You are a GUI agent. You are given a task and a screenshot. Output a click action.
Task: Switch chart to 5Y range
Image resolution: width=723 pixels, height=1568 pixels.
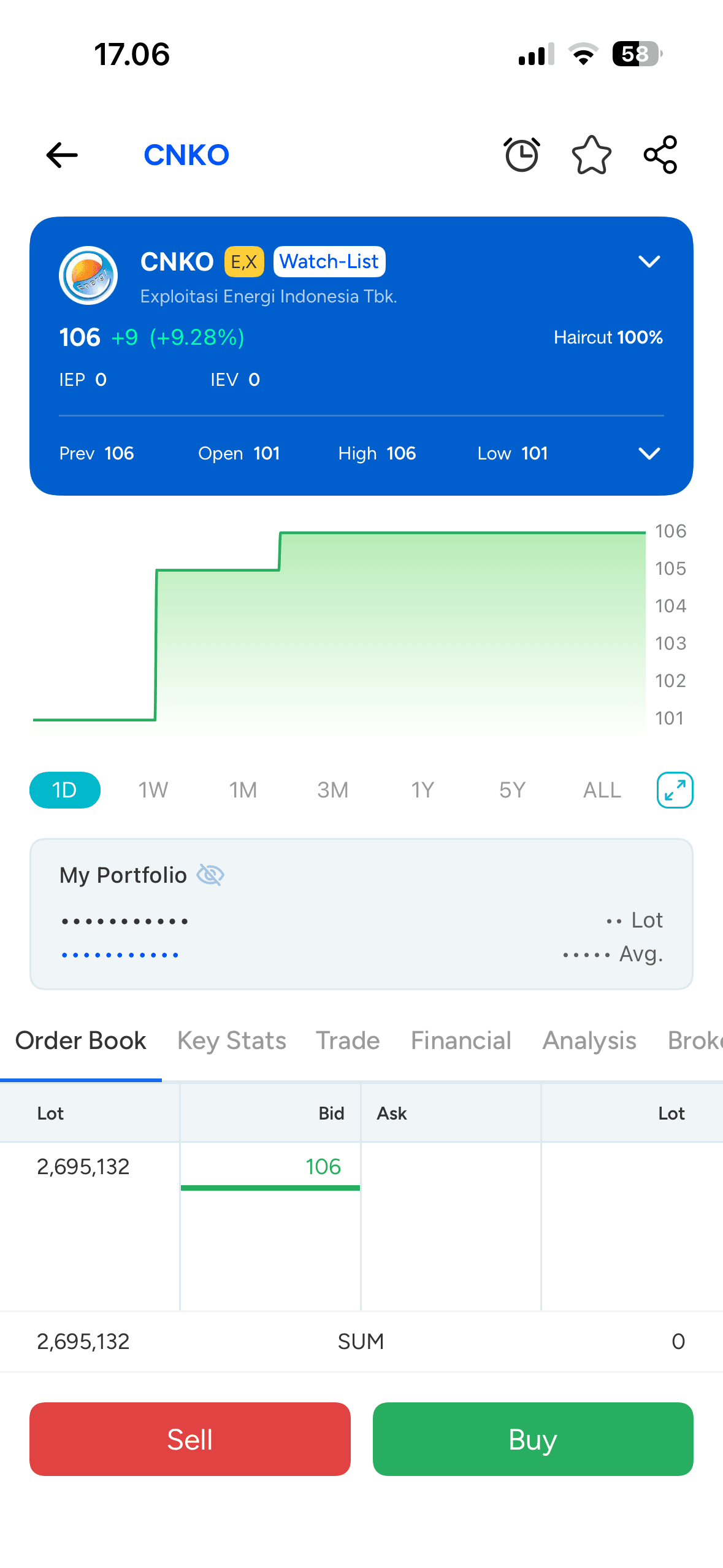click(x=512, y=790)
